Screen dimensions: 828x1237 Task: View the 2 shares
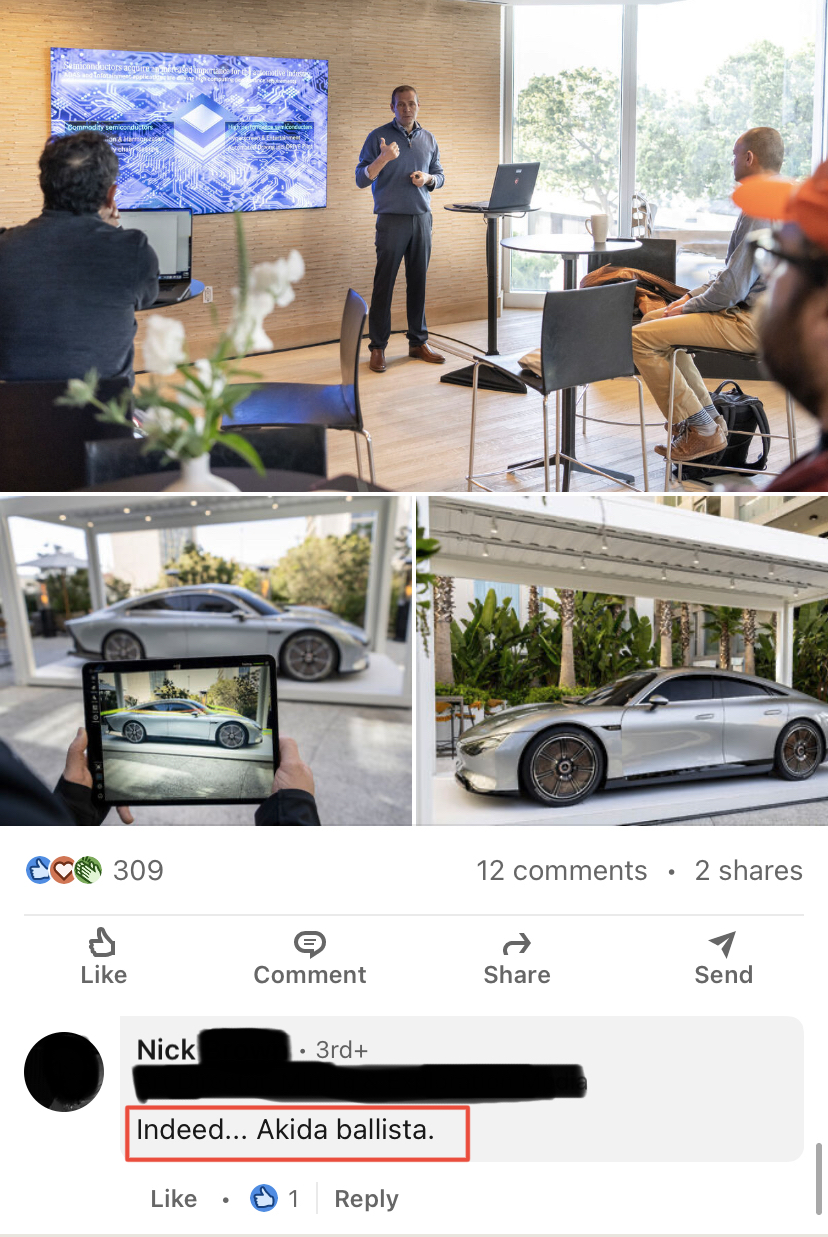pos(748,870)
